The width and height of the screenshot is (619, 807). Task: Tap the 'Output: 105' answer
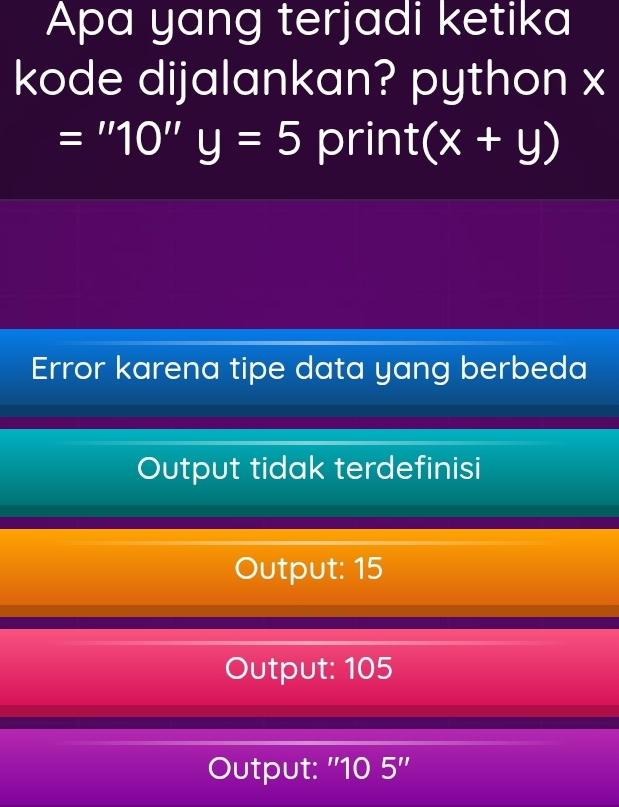point(309,672)
